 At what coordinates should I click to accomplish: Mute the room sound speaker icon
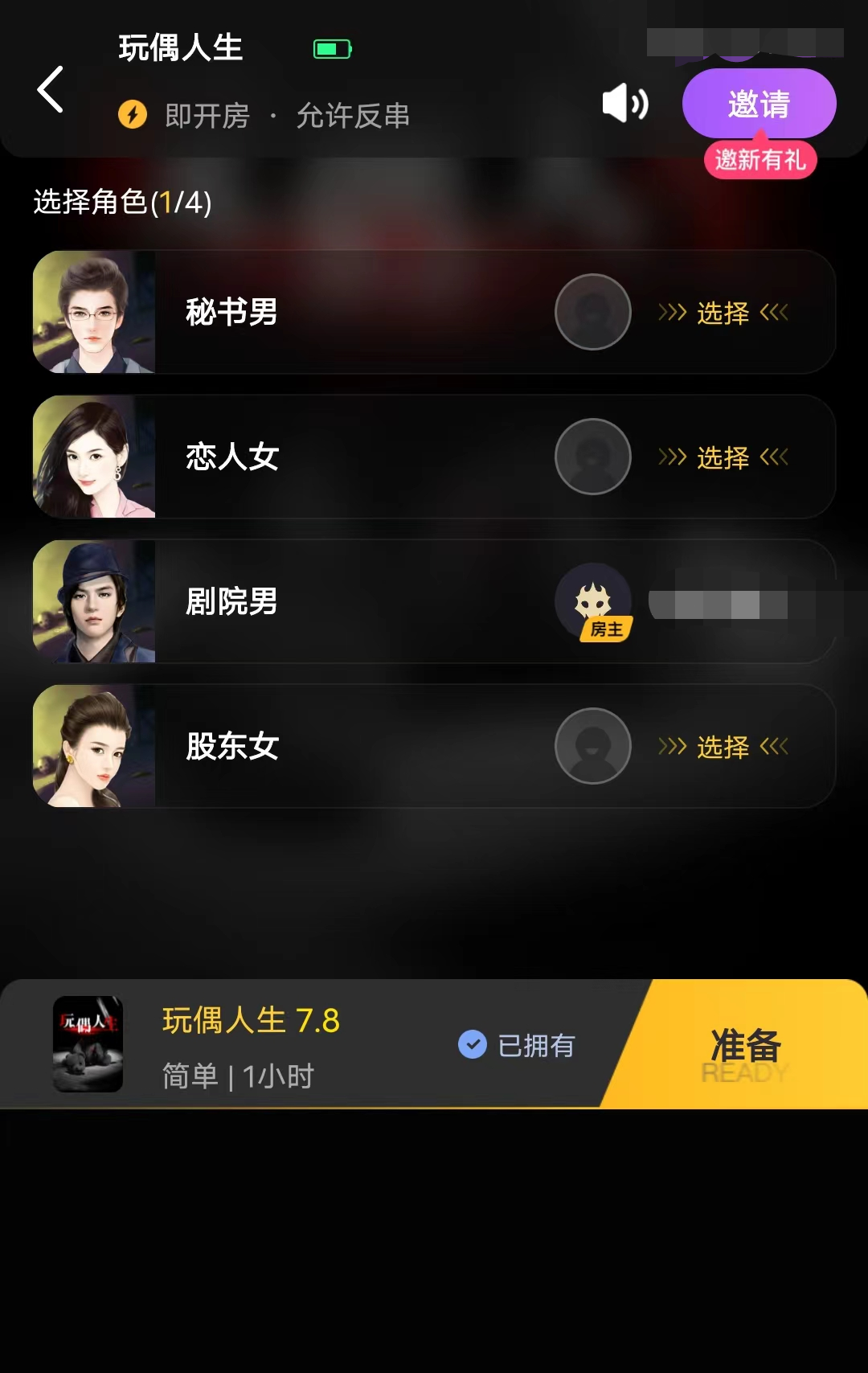pos(625,103)
